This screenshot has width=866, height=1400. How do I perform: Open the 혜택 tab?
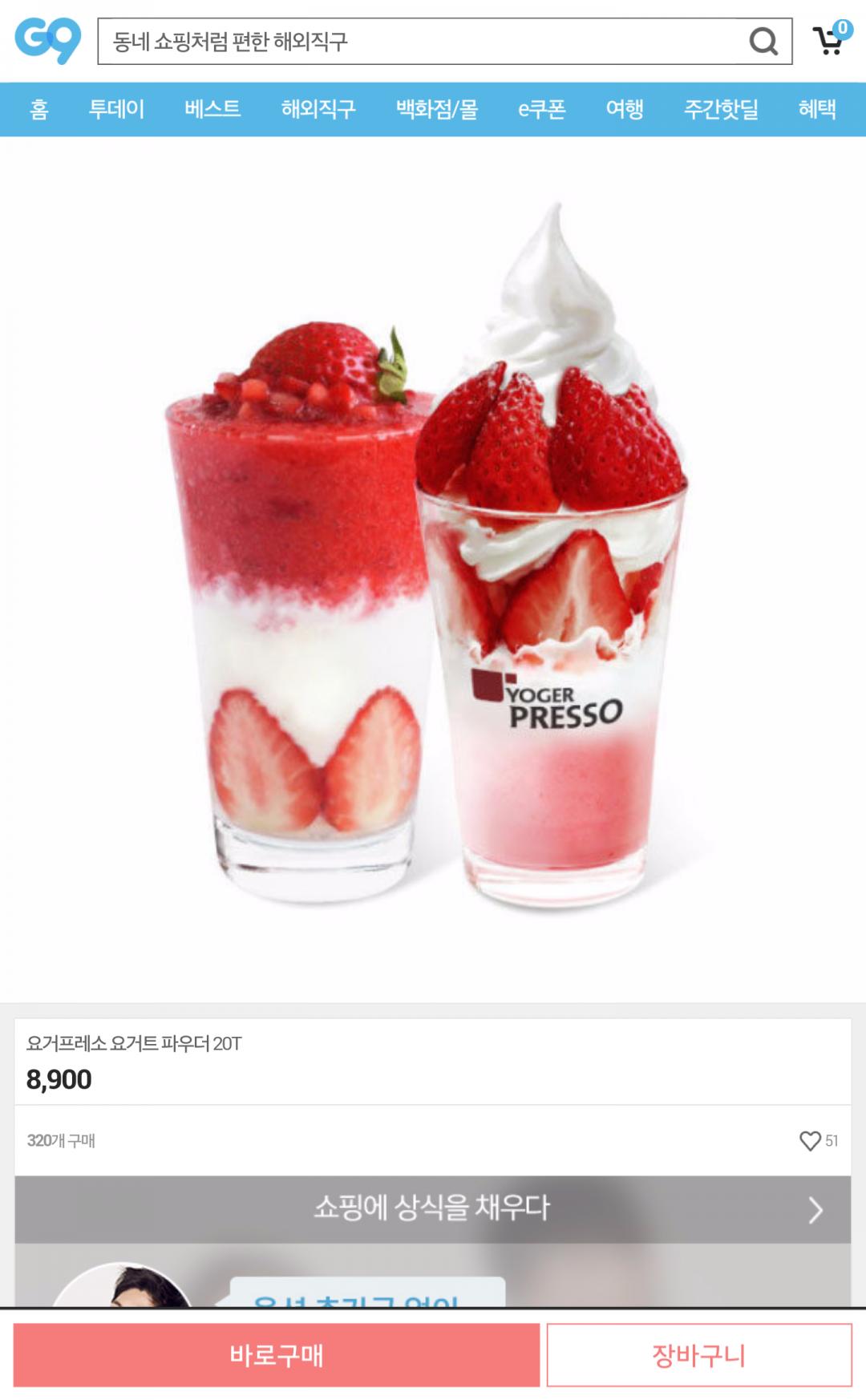pyautogui.click(x=817, y=109)
